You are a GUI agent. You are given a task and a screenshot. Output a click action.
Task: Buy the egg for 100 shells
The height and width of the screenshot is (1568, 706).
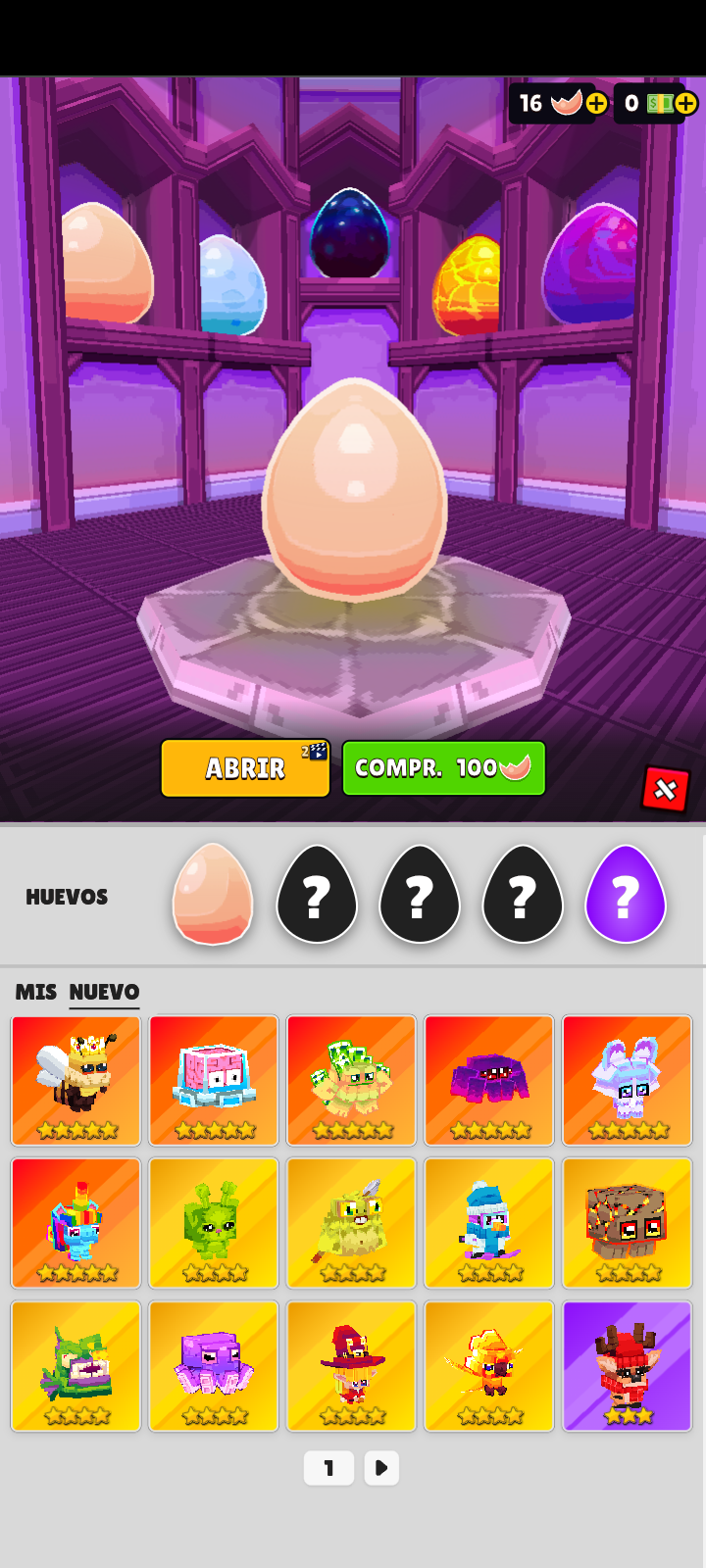coord(443,768)
